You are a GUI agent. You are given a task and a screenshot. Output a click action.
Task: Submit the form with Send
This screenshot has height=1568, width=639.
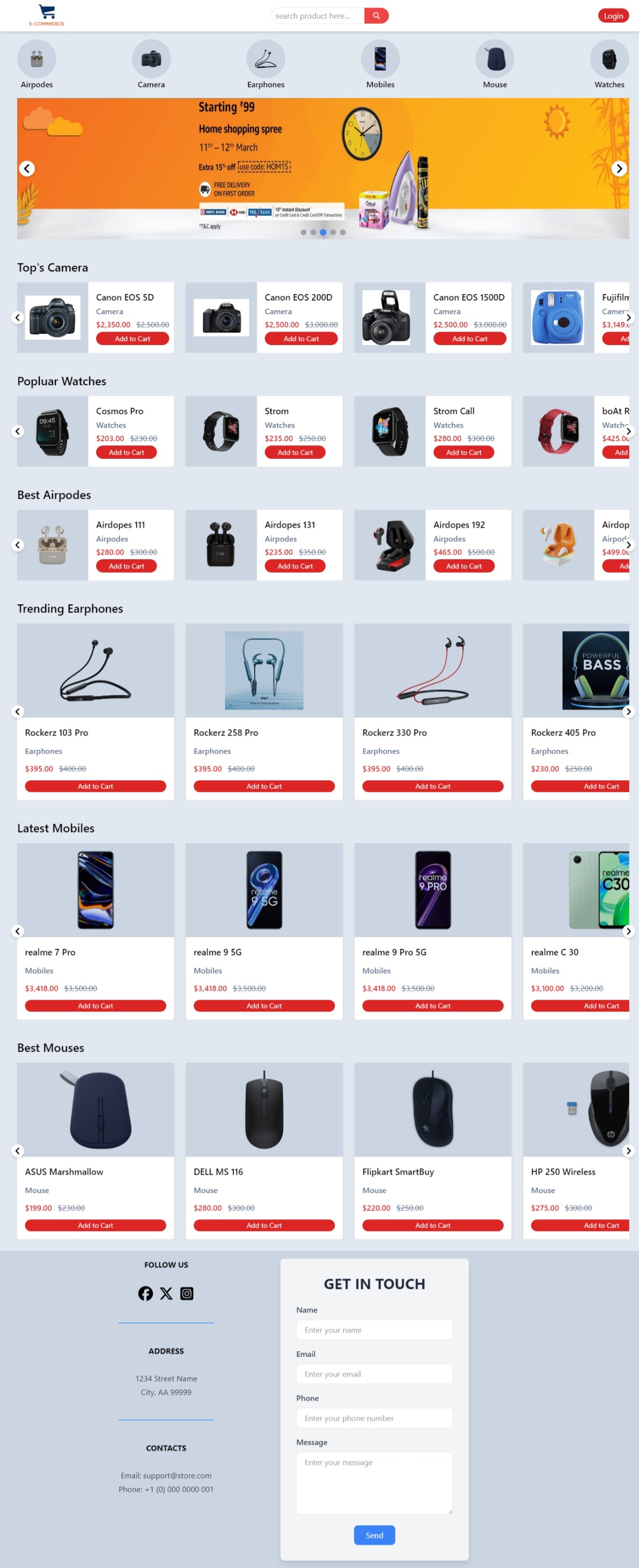click(x=374, y=1535)
